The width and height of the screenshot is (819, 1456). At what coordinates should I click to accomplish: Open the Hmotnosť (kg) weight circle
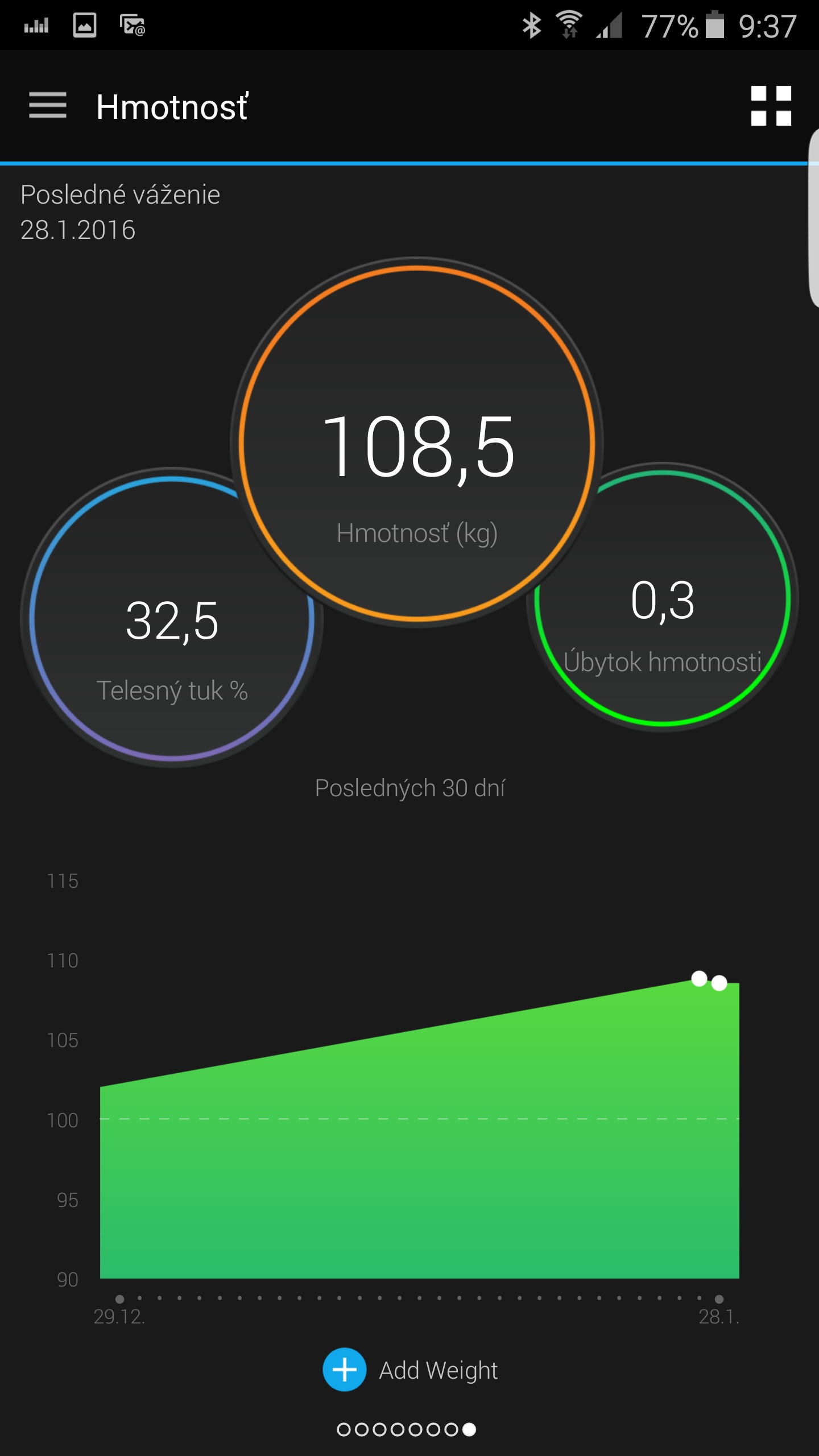[x=417, y=444]
